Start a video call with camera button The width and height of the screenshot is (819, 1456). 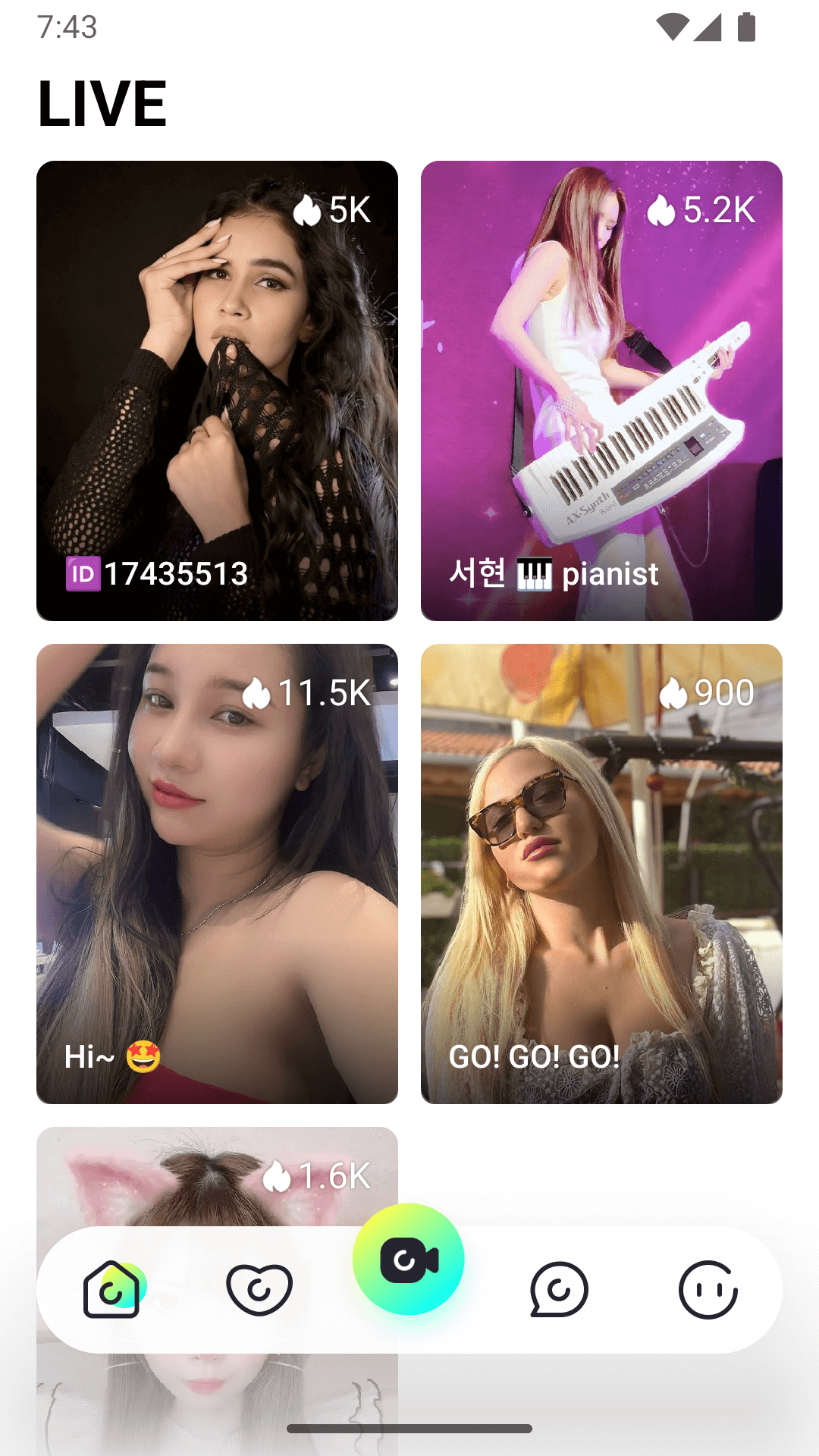tap(409, 1260)
